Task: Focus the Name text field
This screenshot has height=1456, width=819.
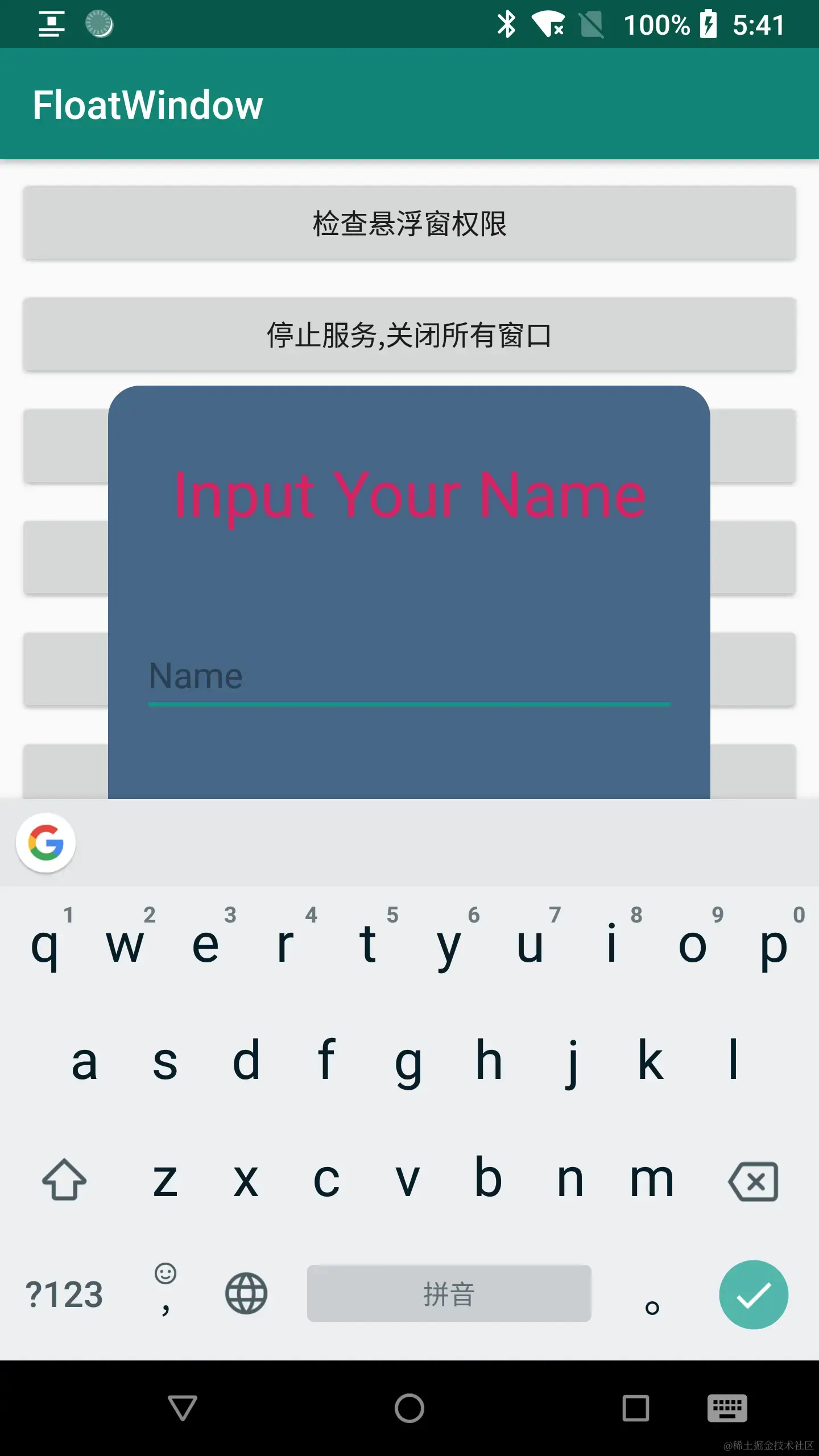Action: (x=409, y=677)
